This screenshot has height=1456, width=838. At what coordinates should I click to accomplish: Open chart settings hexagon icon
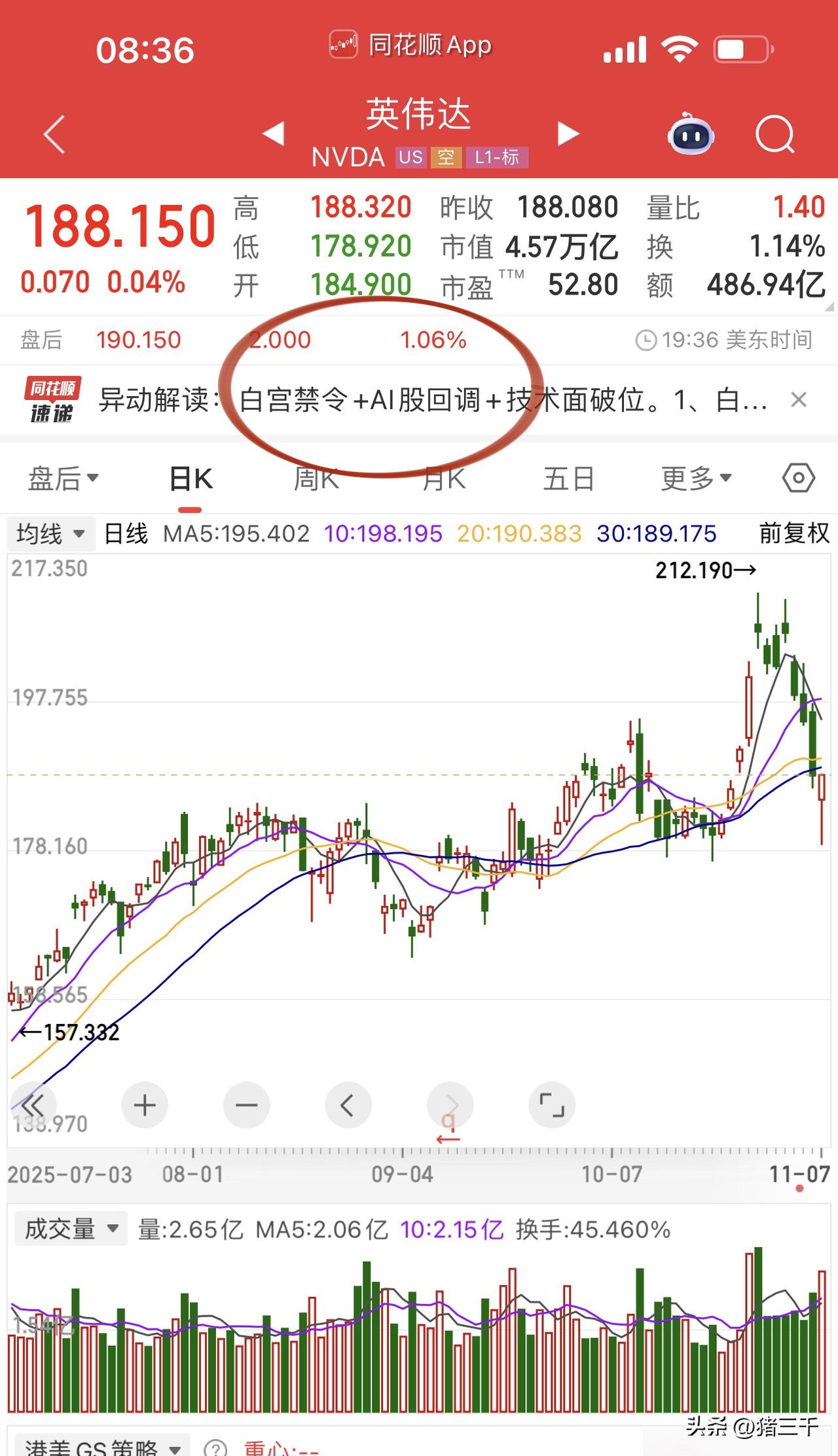pyautogui.click(x=799, y=479)
